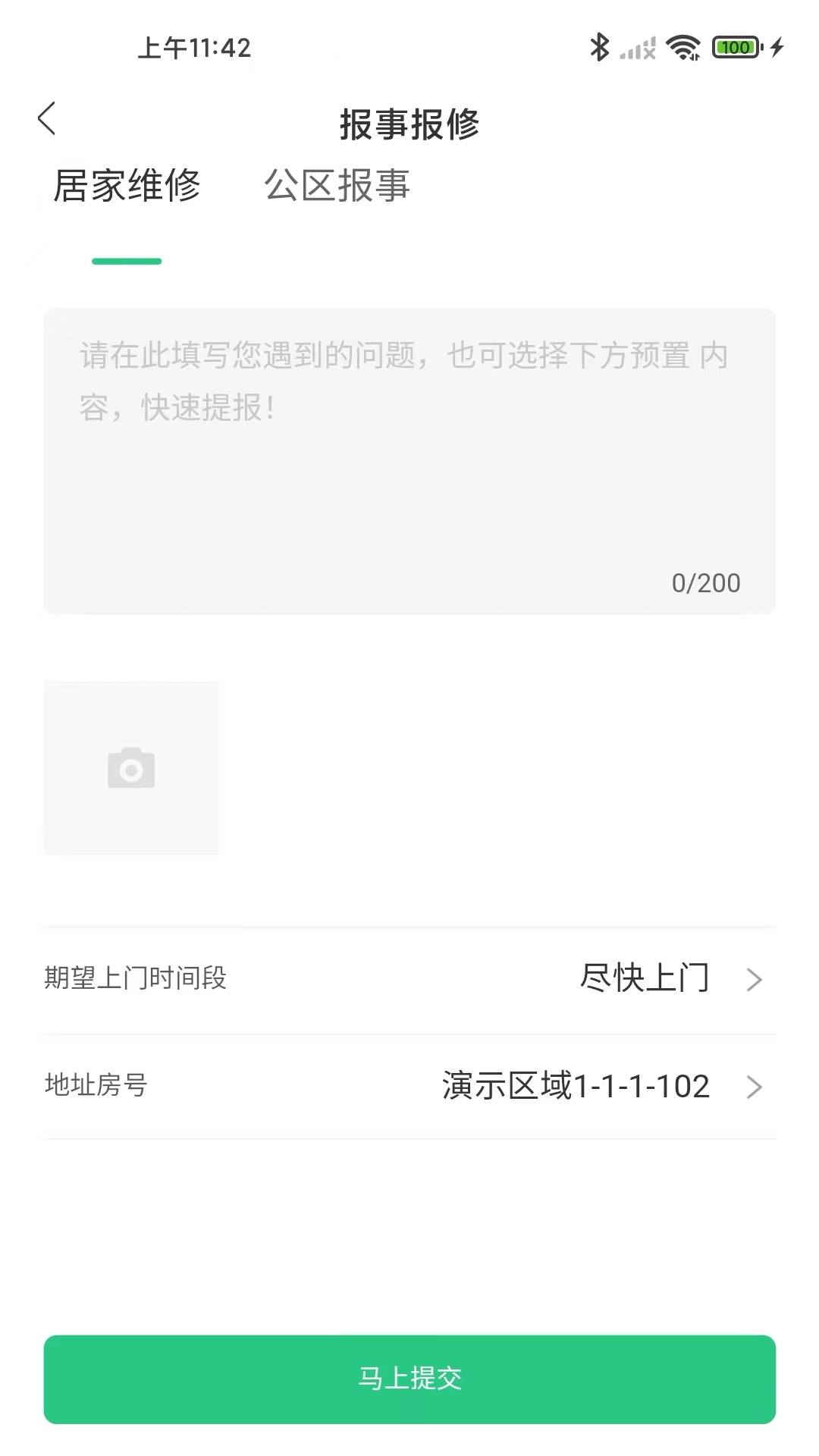Choose 期望上门时间段 visit time
The image size is (819, 1456).
[409, 978]
